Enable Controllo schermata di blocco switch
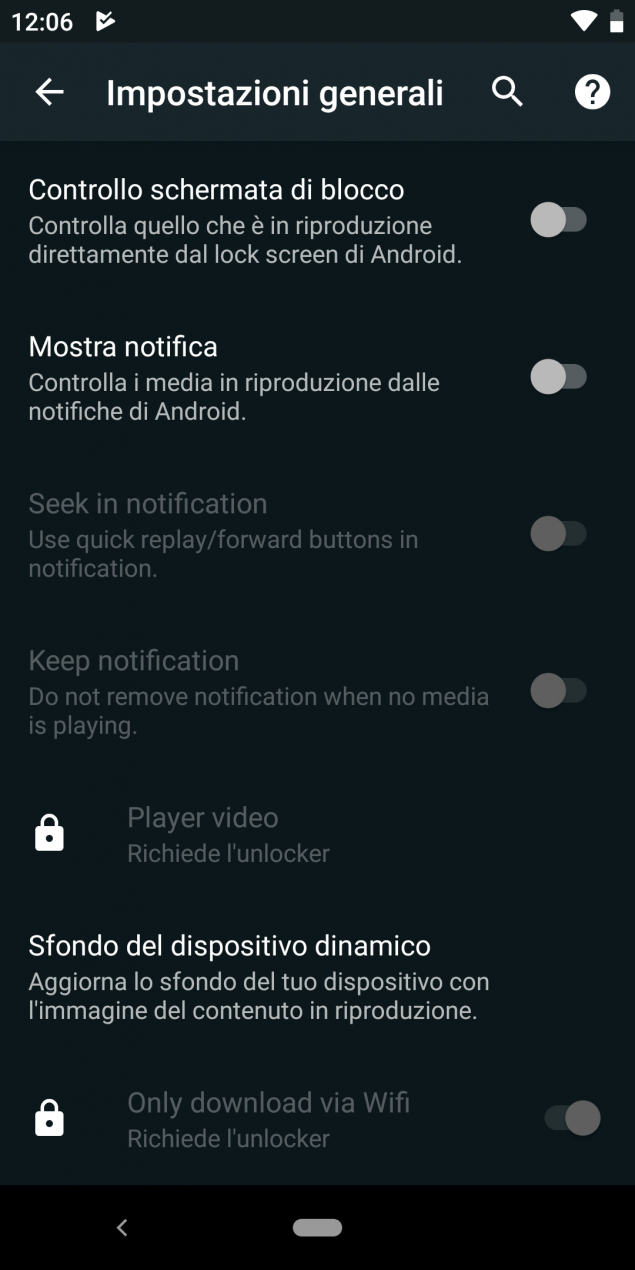This screenshot has height=1270, width=635. click(558, 220)
